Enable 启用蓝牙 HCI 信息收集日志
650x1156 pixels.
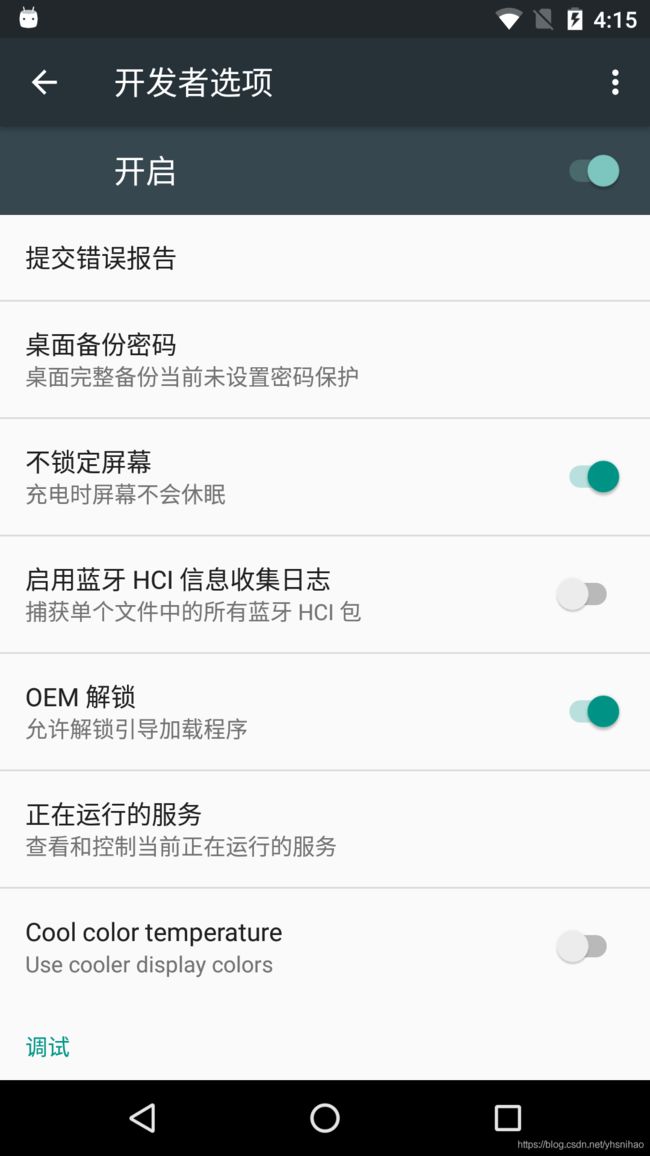pyautogui.click(x=583, y=594)
